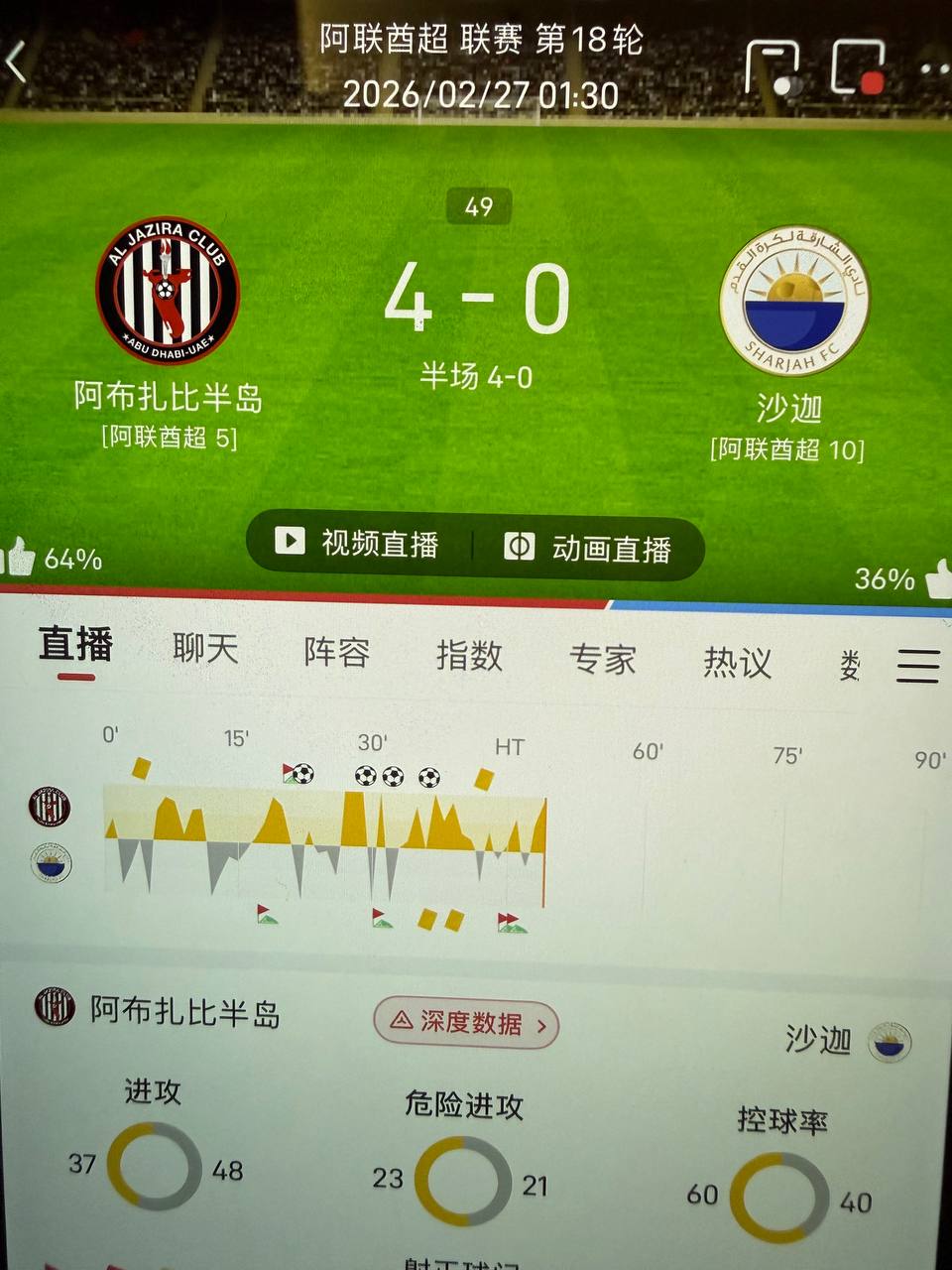
Task: Open 动画直播 animation live stream
Action: tap(589, 547)
